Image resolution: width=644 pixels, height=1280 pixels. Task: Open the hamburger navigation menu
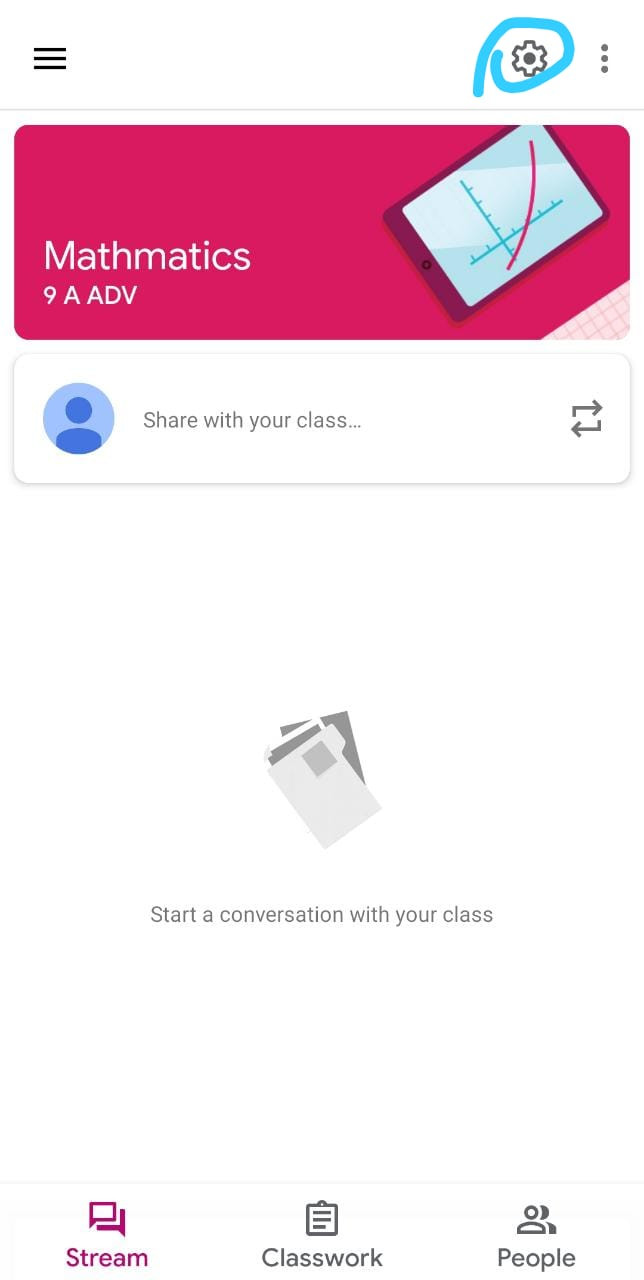50,59
